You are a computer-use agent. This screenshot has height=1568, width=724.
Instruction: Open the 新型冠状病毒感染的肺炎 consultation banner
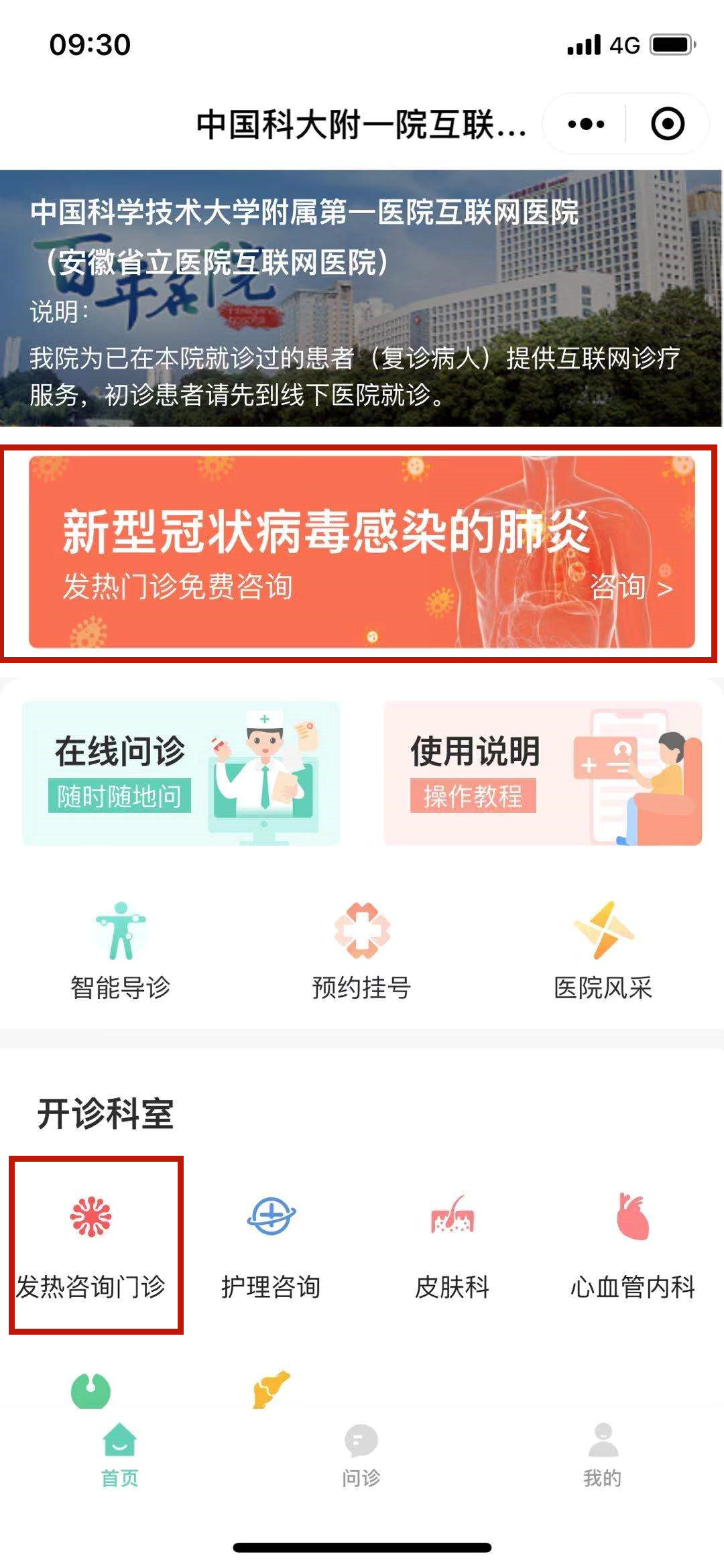pos(361,552)
